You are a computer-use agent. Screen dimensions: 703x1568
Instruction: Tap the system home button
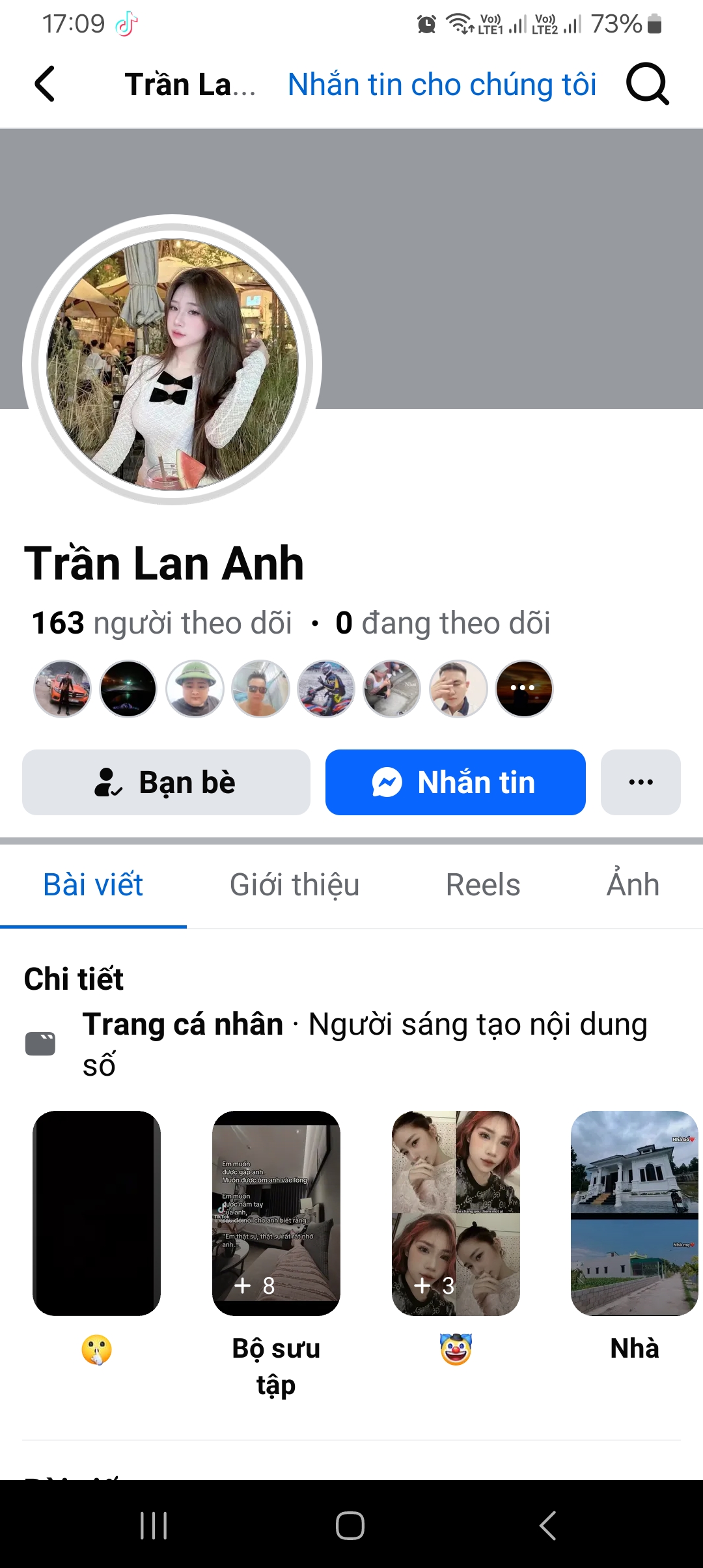tap(350, 1525)
